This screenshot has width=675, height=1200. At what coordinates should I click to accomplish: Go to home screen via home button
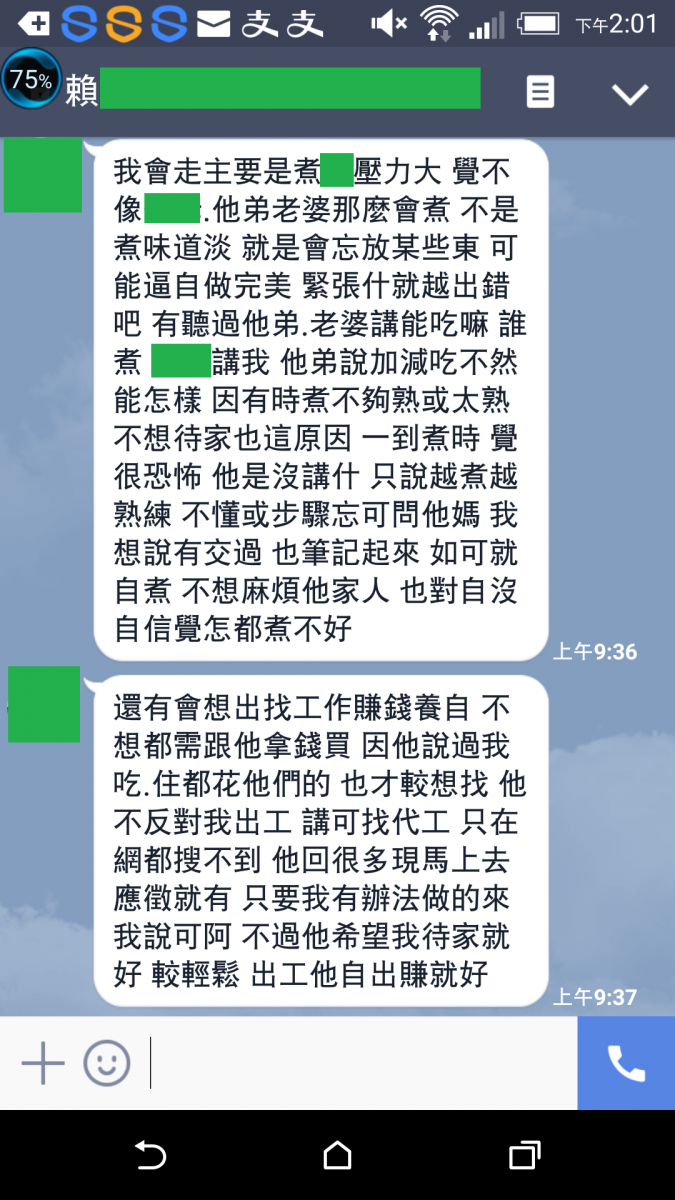point(337,1156)
